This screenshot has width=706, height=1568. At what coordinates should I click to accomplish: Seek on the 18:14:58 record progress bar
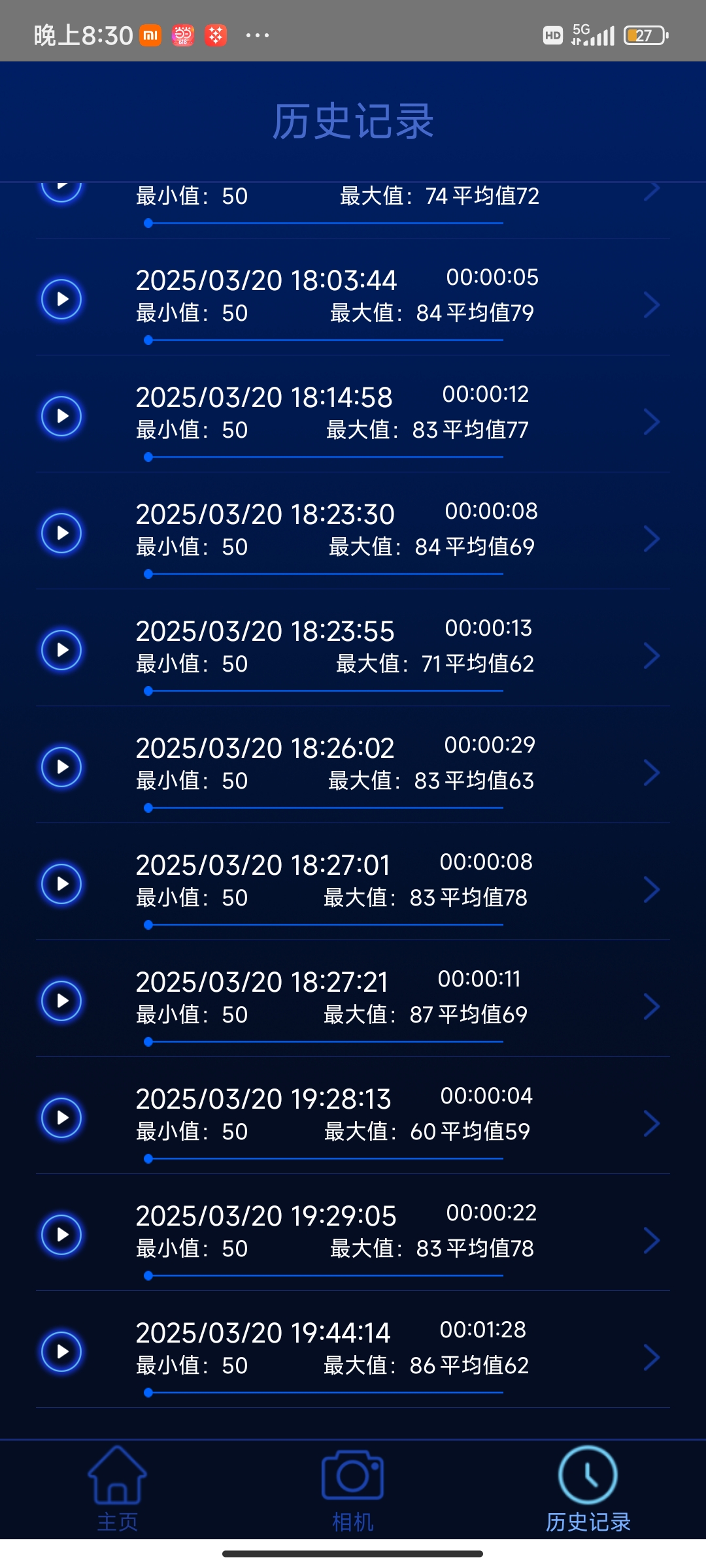tap(325, 457)
